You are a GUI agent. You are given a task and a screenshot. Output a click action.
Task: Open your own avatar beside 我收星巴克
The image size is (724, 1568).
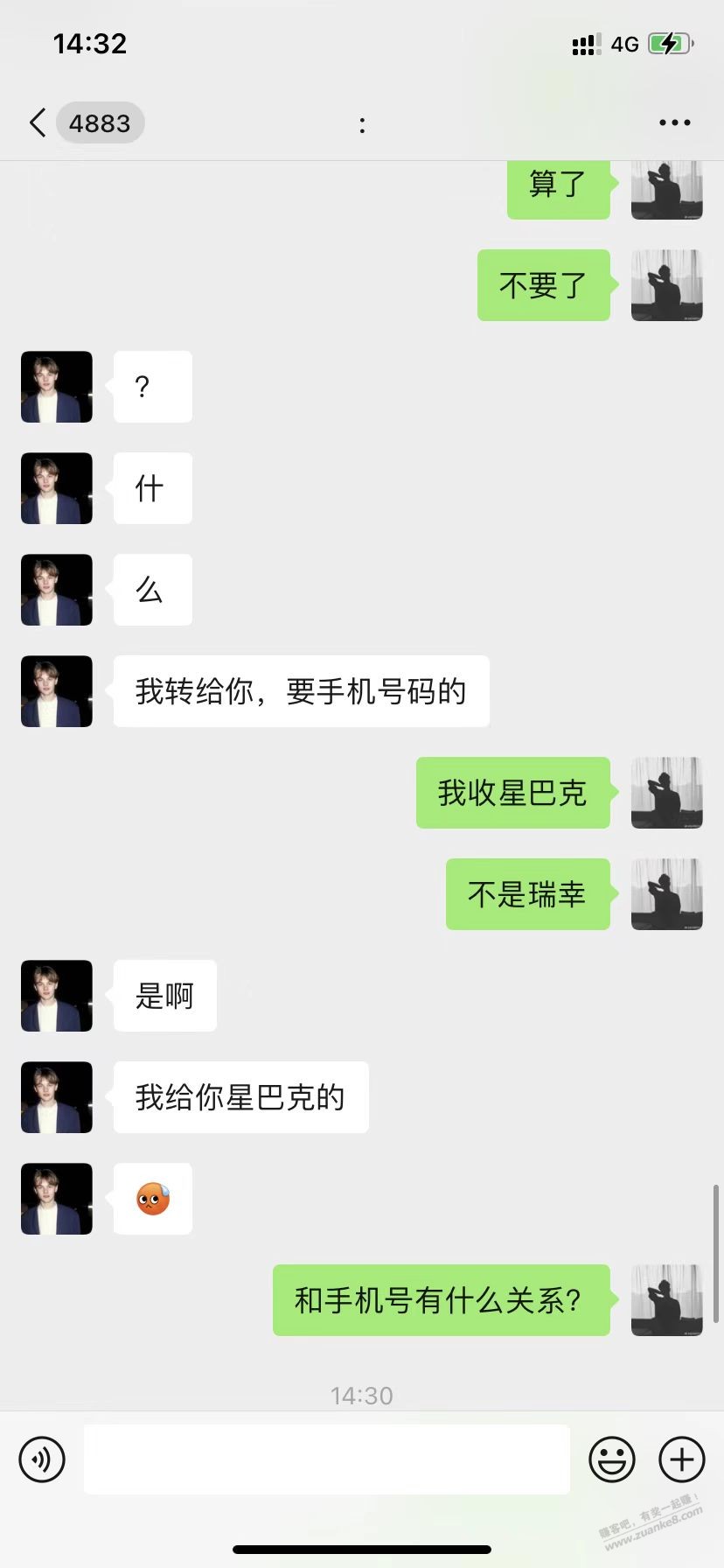click(x=667, y=793)
